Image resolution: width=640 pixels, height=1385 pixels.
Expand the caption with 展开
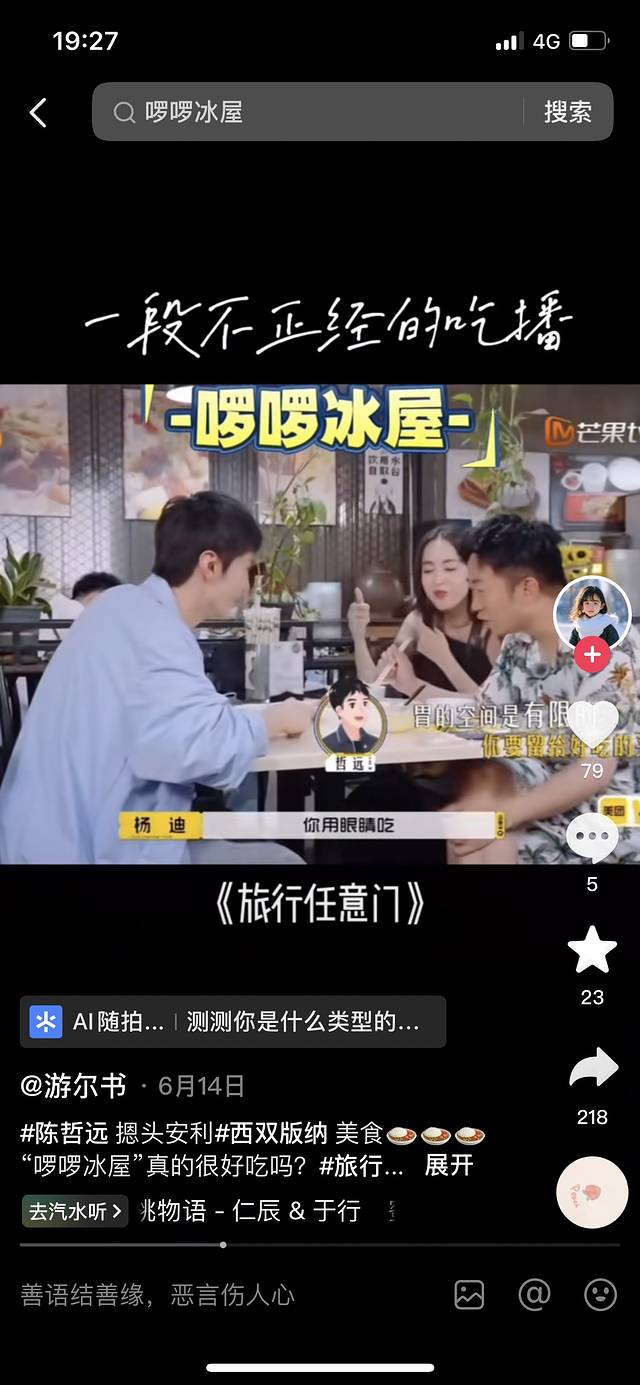[448, 1165]
